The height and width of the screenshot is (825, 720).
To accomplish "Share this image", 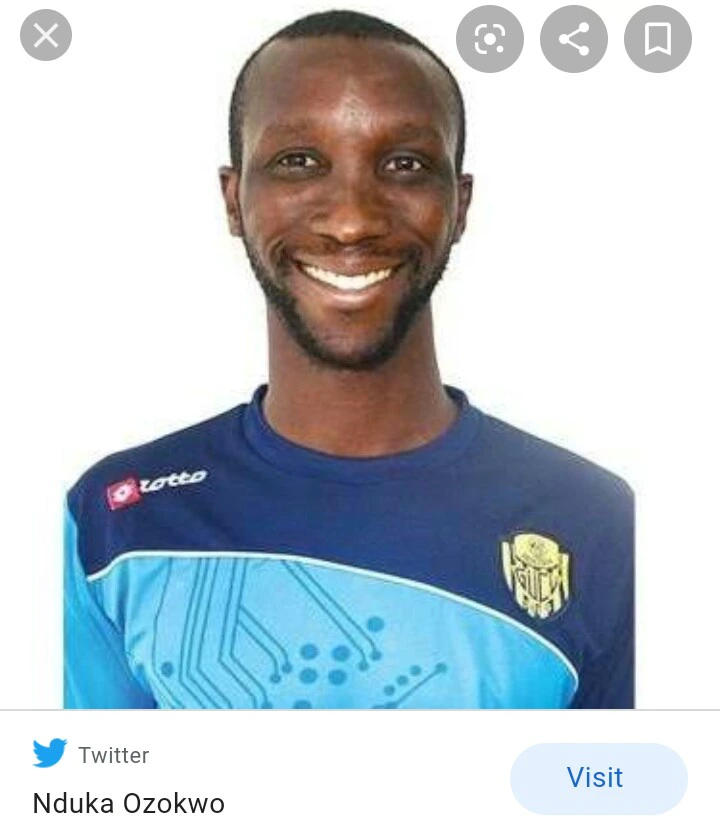I will click(x=573, y=40).
